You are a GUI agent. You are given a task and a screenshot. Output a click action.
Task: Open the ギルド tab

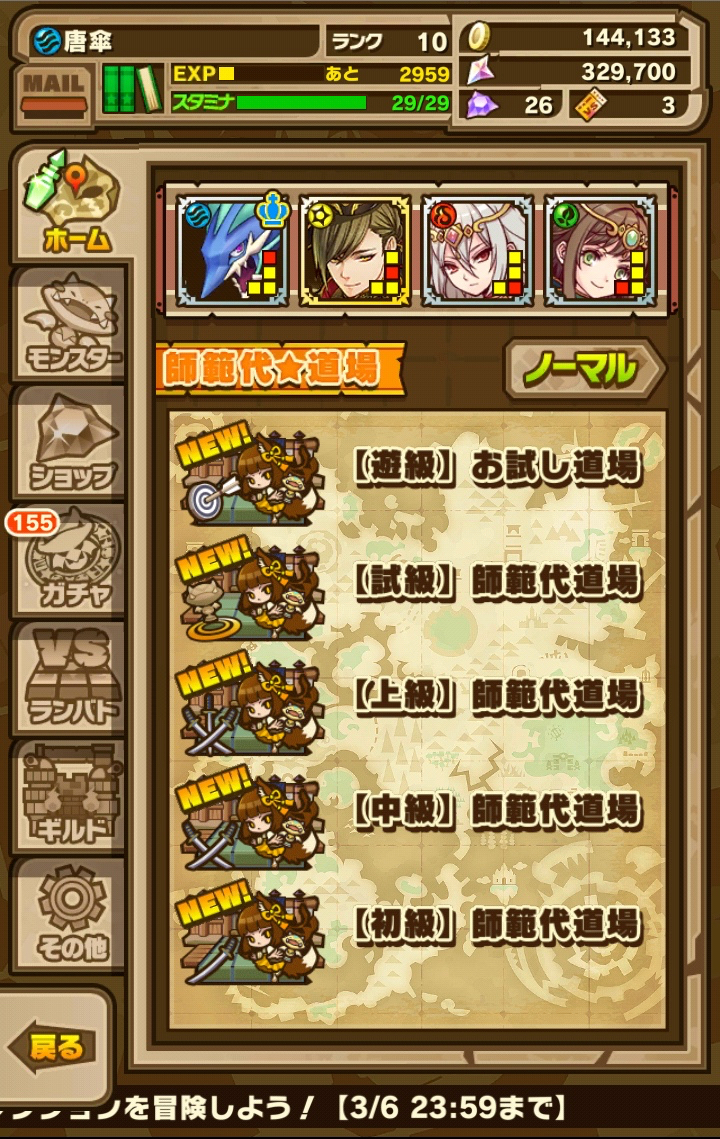click(x=68, y=796)
